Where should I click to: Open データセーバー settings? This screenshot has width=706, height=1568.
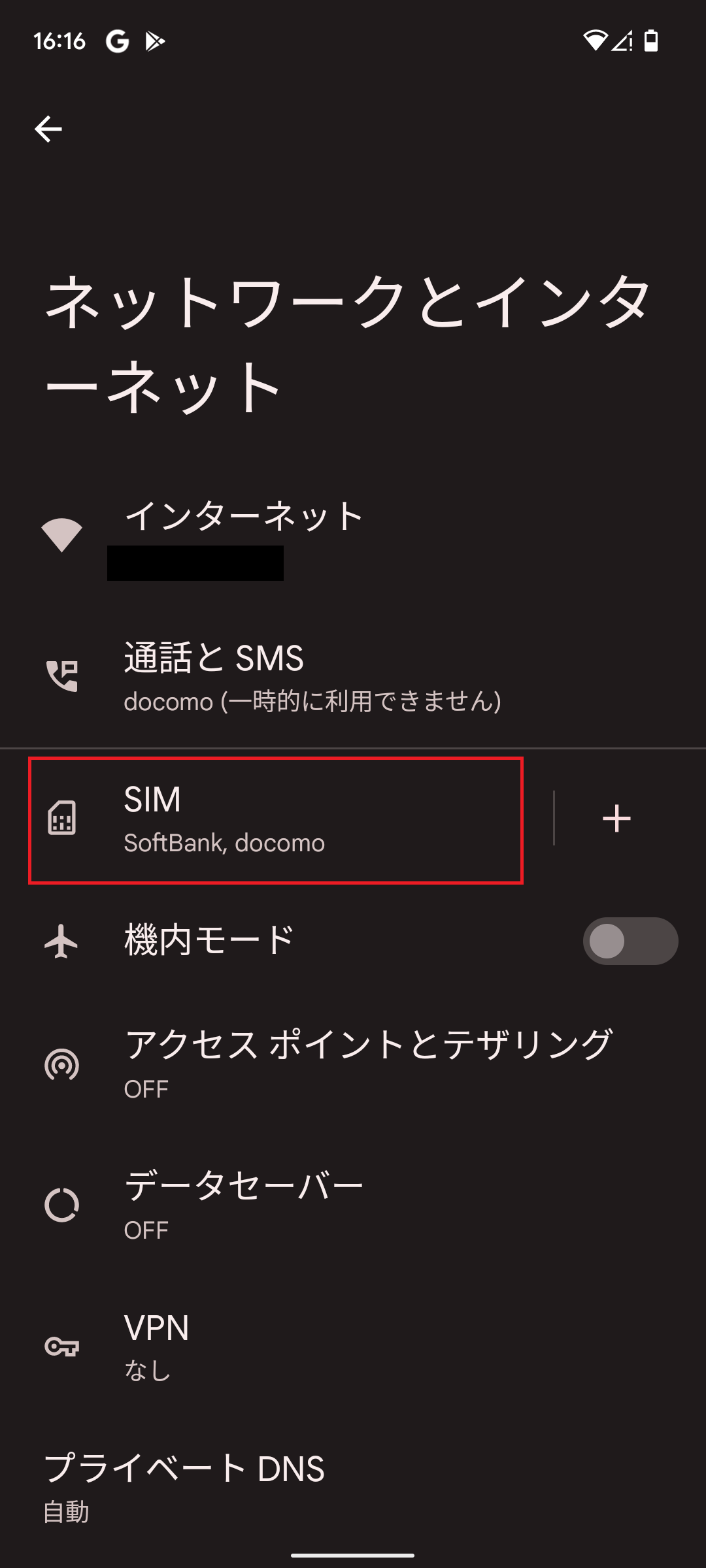pyautogui.click(x=353, y=1205)
